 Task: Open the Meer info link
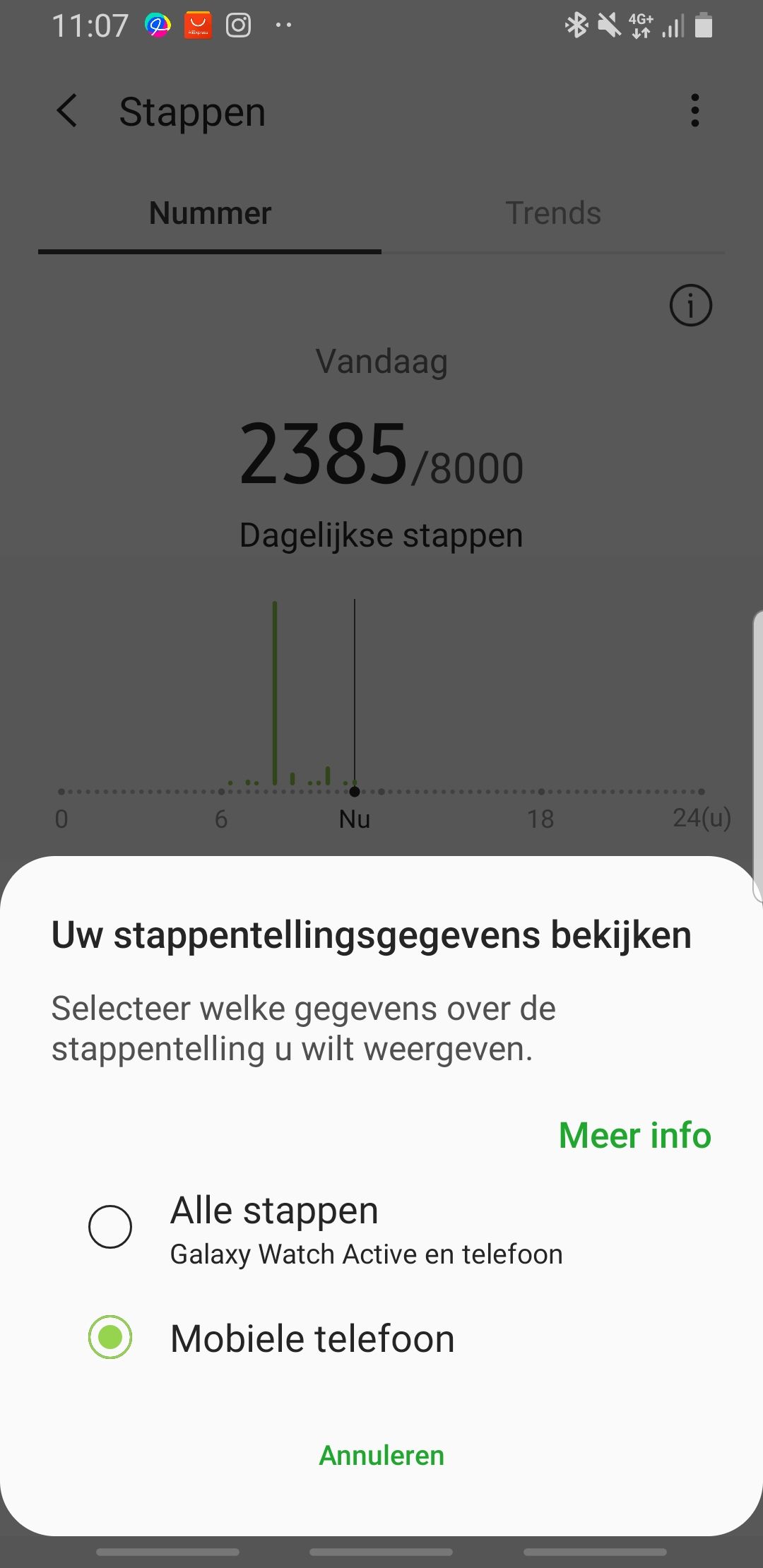click(634, 1136)
